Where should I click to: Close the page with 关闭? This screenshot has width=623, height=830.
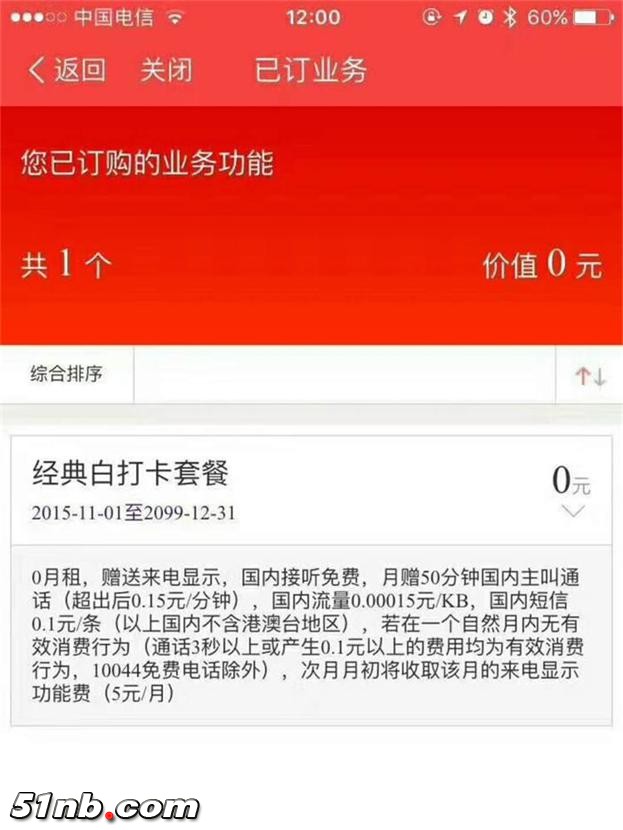tap(166, 71)
